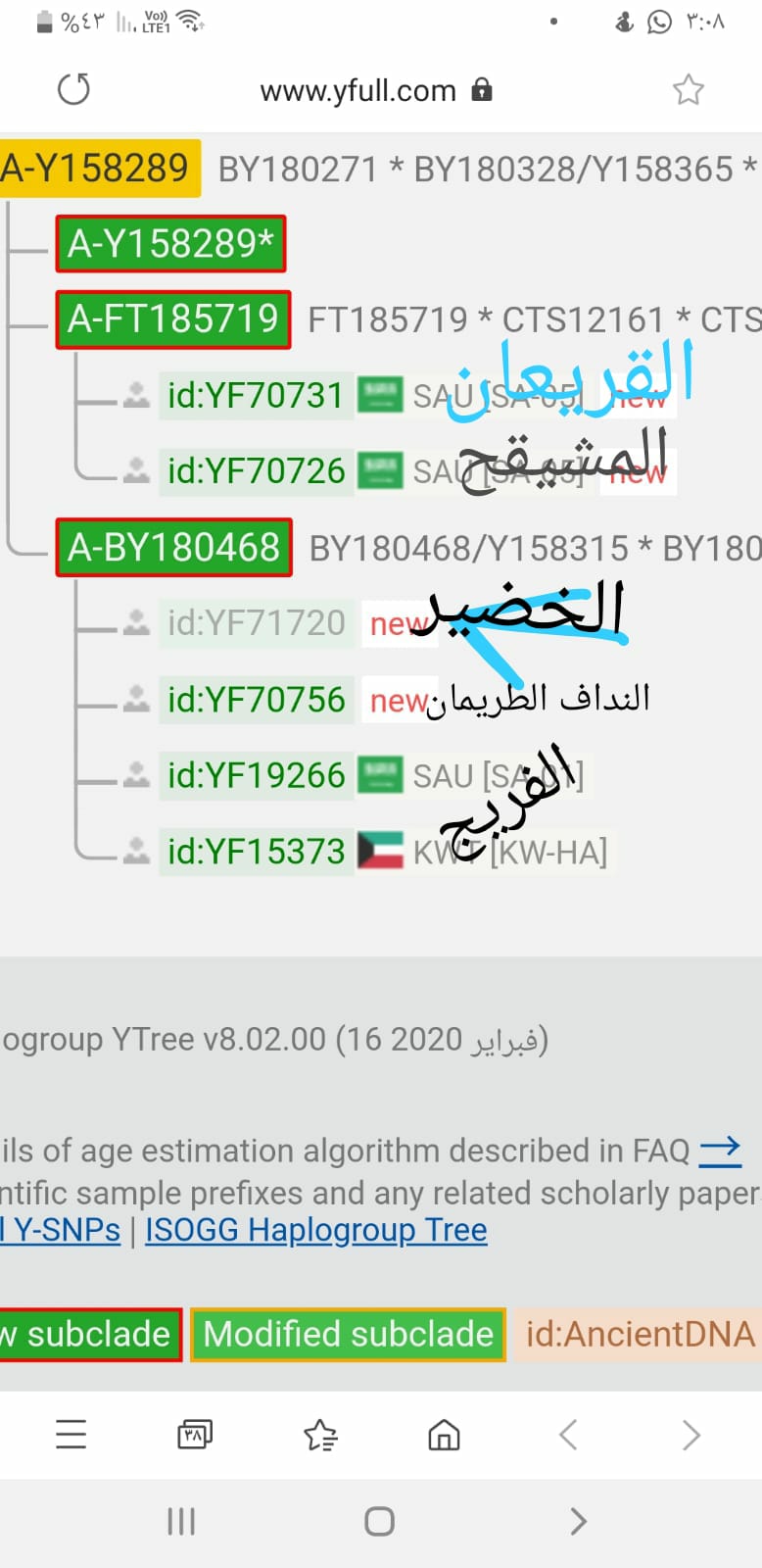Image resolution: width=762 pixels, height=1568 pixels.
Task: Show the open browser tabs
Action: tap(195, 1435)
